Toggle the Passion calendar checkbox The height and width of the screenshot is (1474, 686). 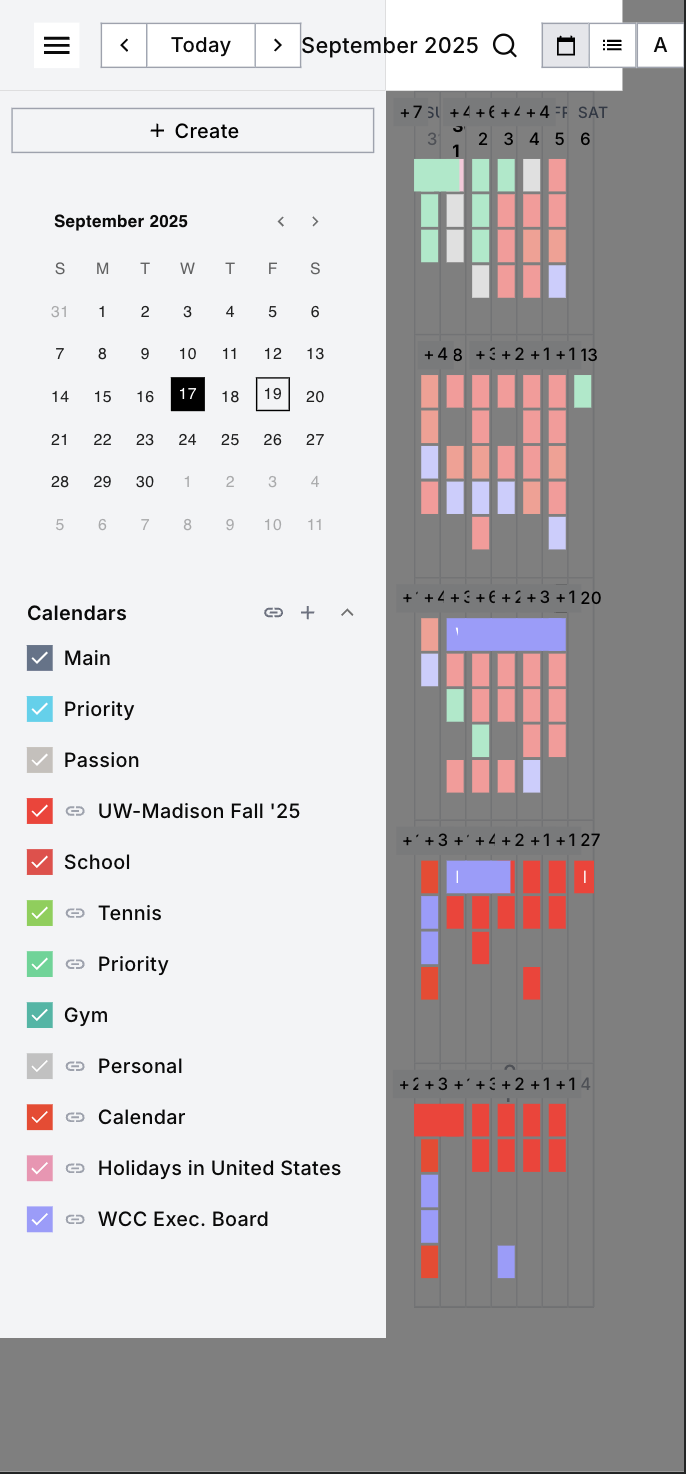click(40, 760)
